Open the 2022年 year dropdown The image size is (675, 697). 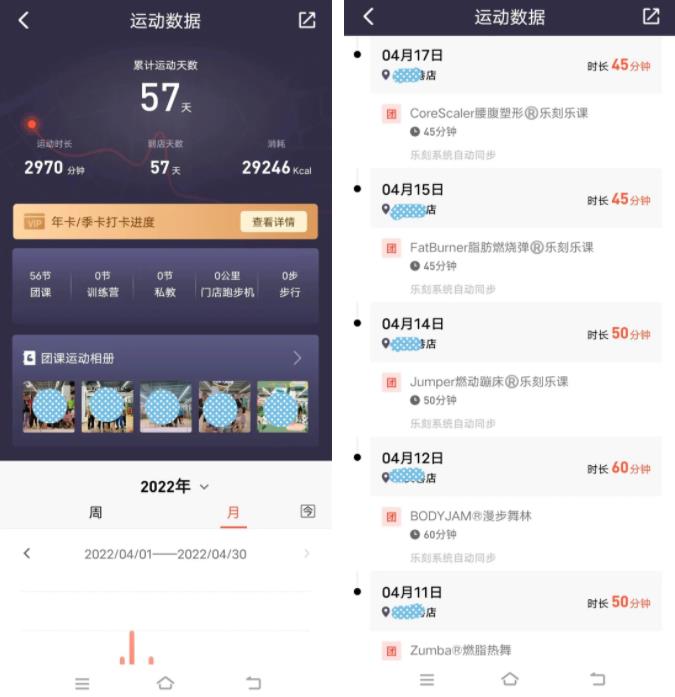[x=174, y=487]
